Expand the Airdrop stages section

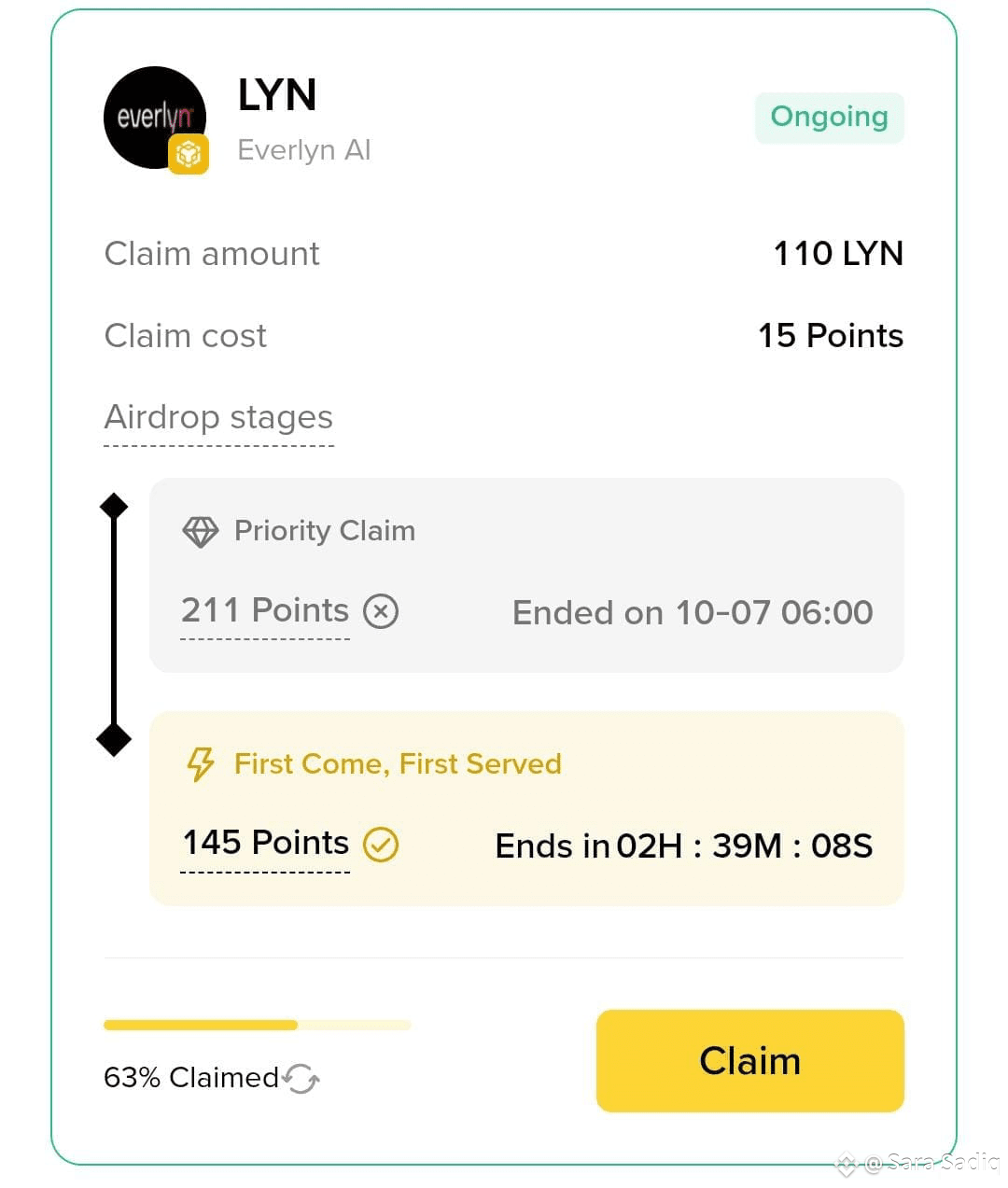[218, 418]
